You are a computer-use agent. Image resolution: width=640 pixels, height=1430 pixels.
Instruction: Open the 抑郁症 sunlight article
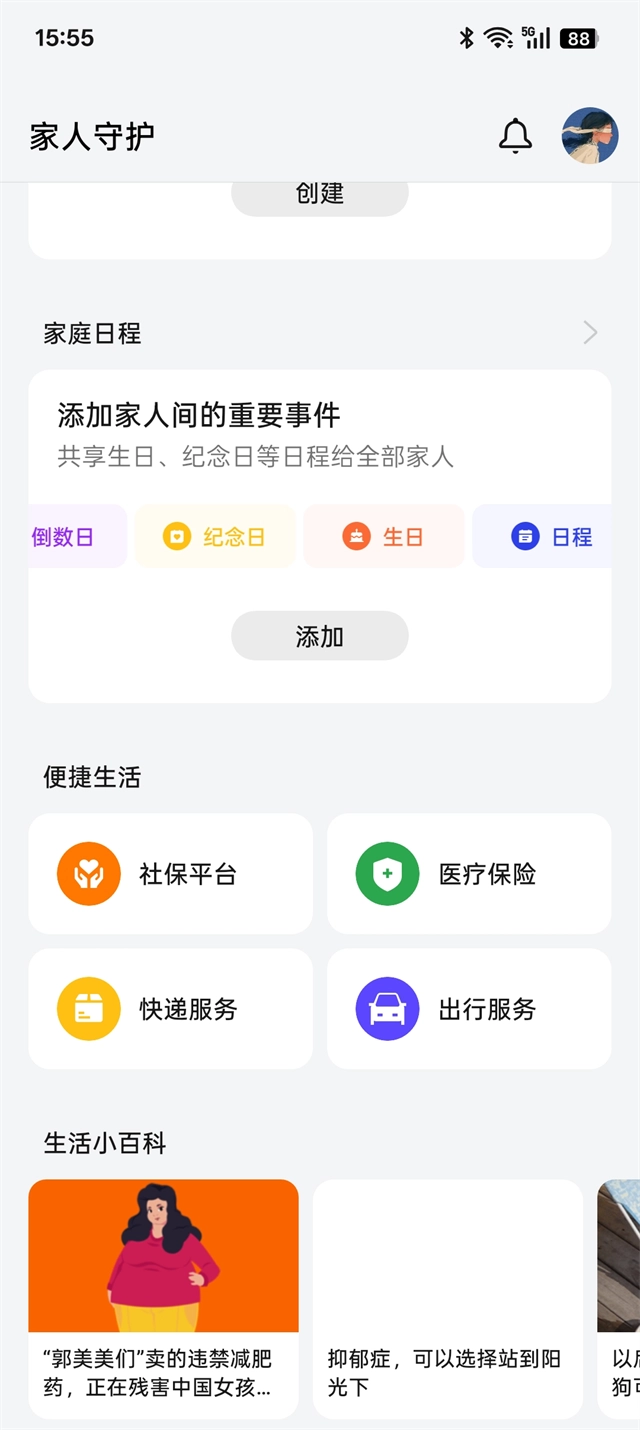447,1298
